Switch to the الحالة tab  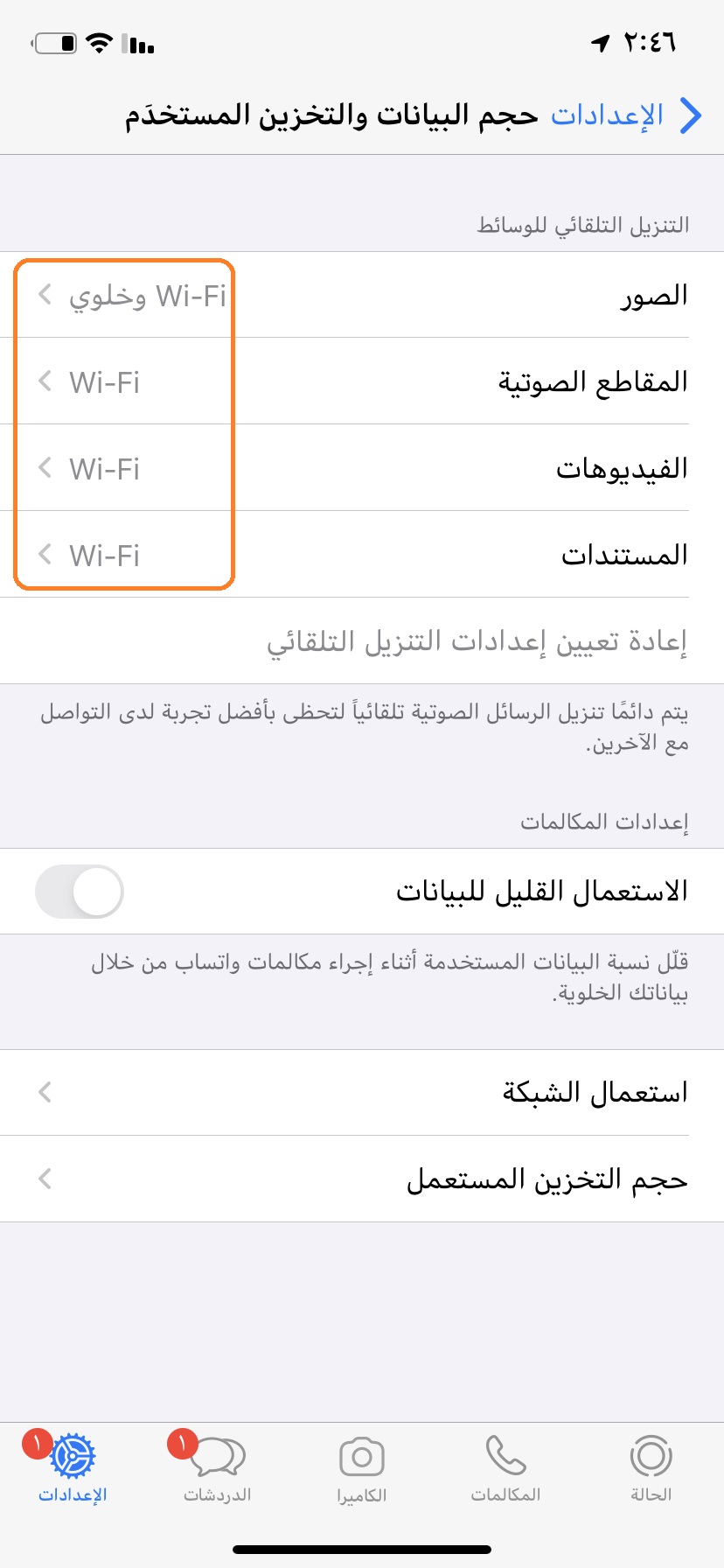[x=651, y=1469]
